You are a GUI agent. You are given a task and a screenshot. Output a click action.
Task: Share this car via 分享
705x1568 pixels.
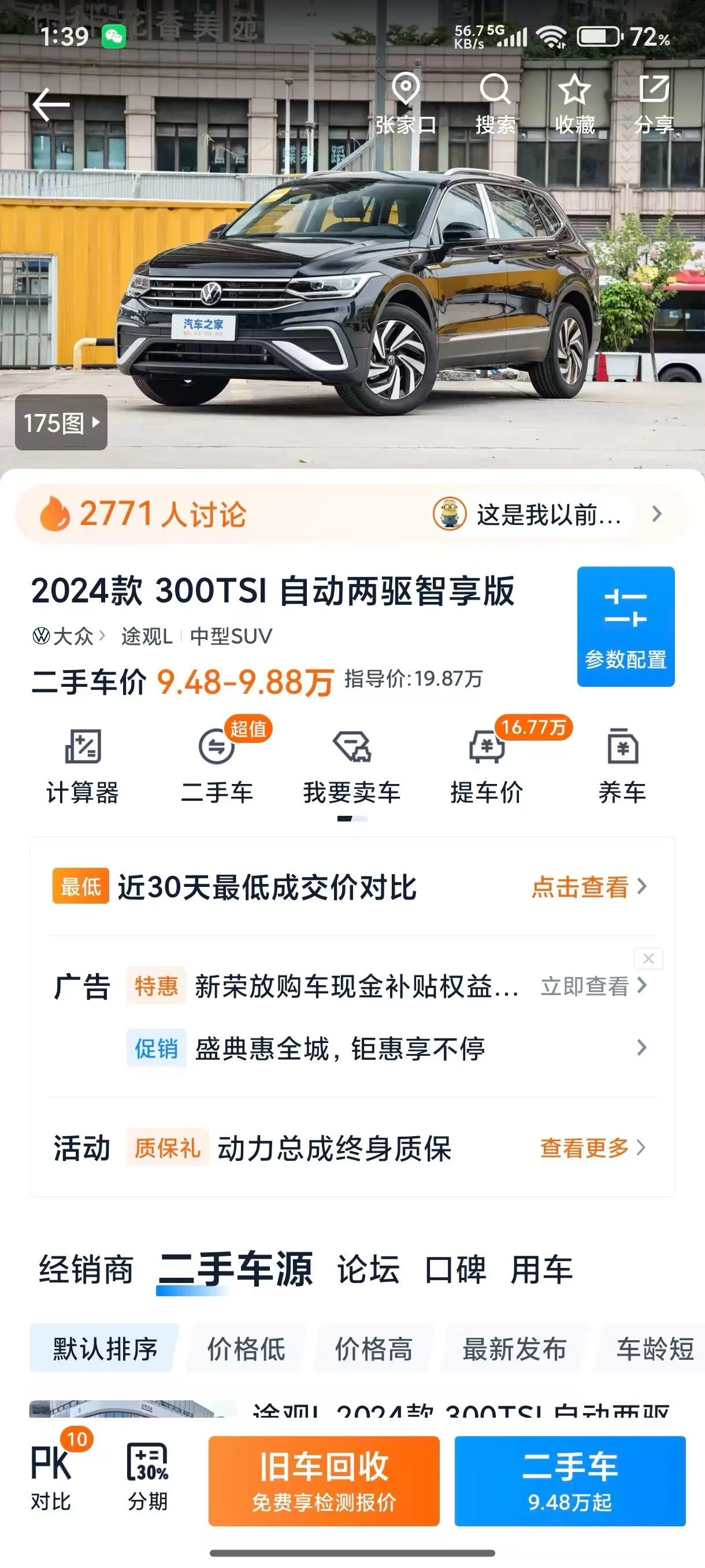pyautogui.click(x=654, y=104)
